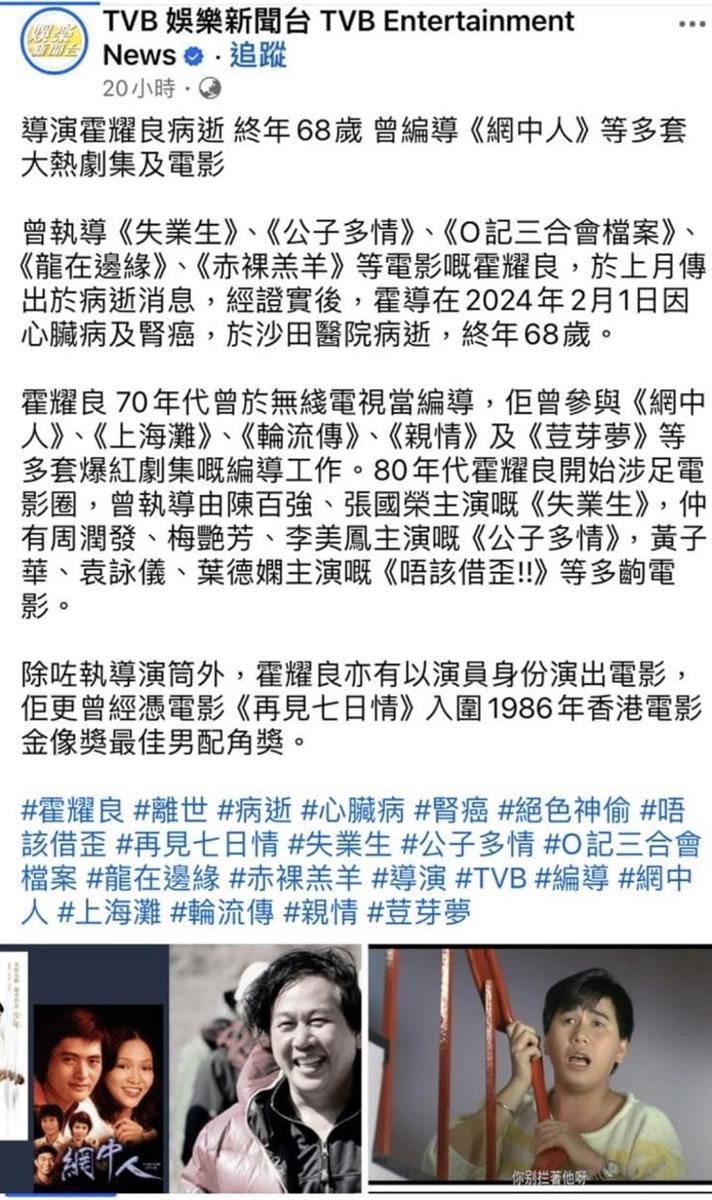Open hashtag #荳芽夢

pos(412,914)
